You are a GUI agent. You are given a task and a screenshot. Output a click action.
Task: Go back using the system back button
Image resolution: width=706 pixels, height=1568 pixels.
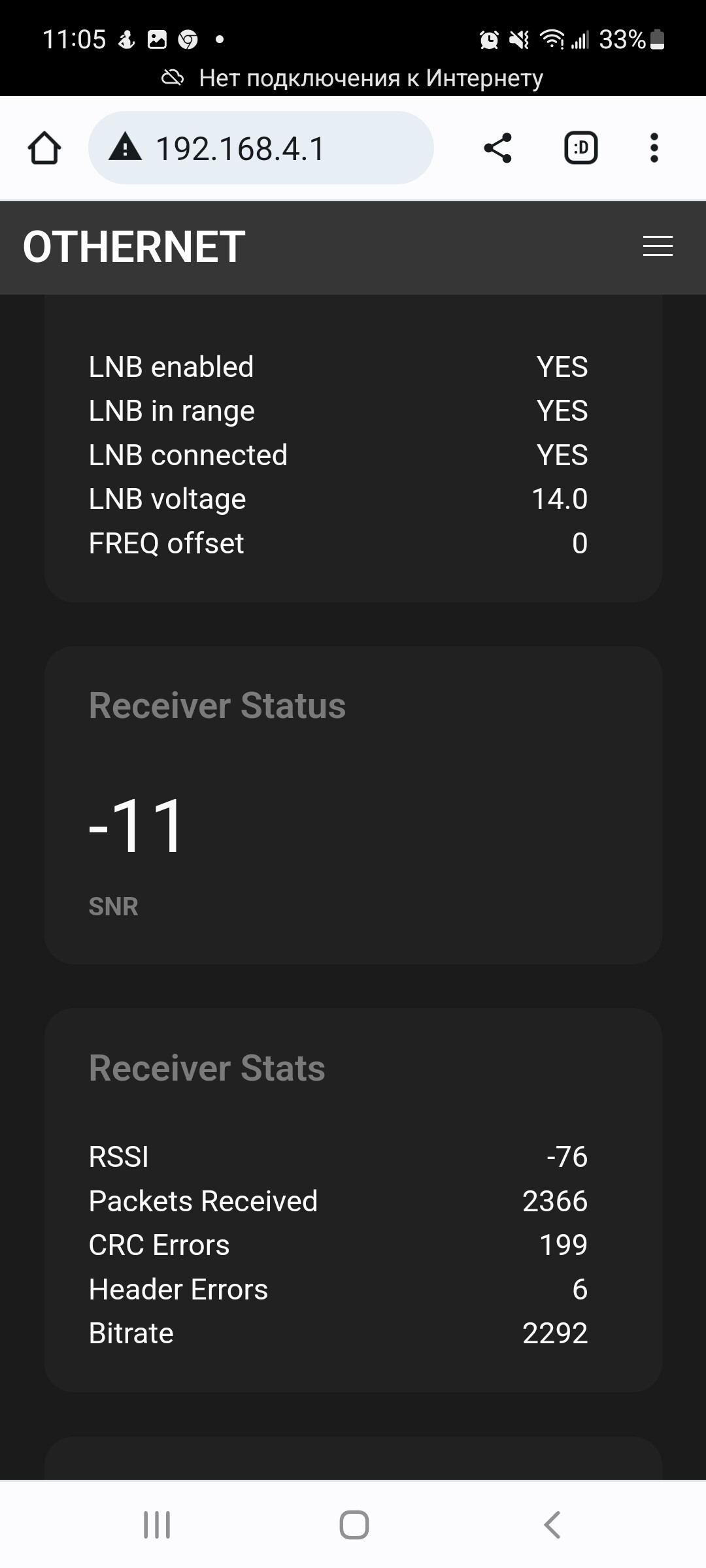pyautogui.click(x=552, y=1525)
